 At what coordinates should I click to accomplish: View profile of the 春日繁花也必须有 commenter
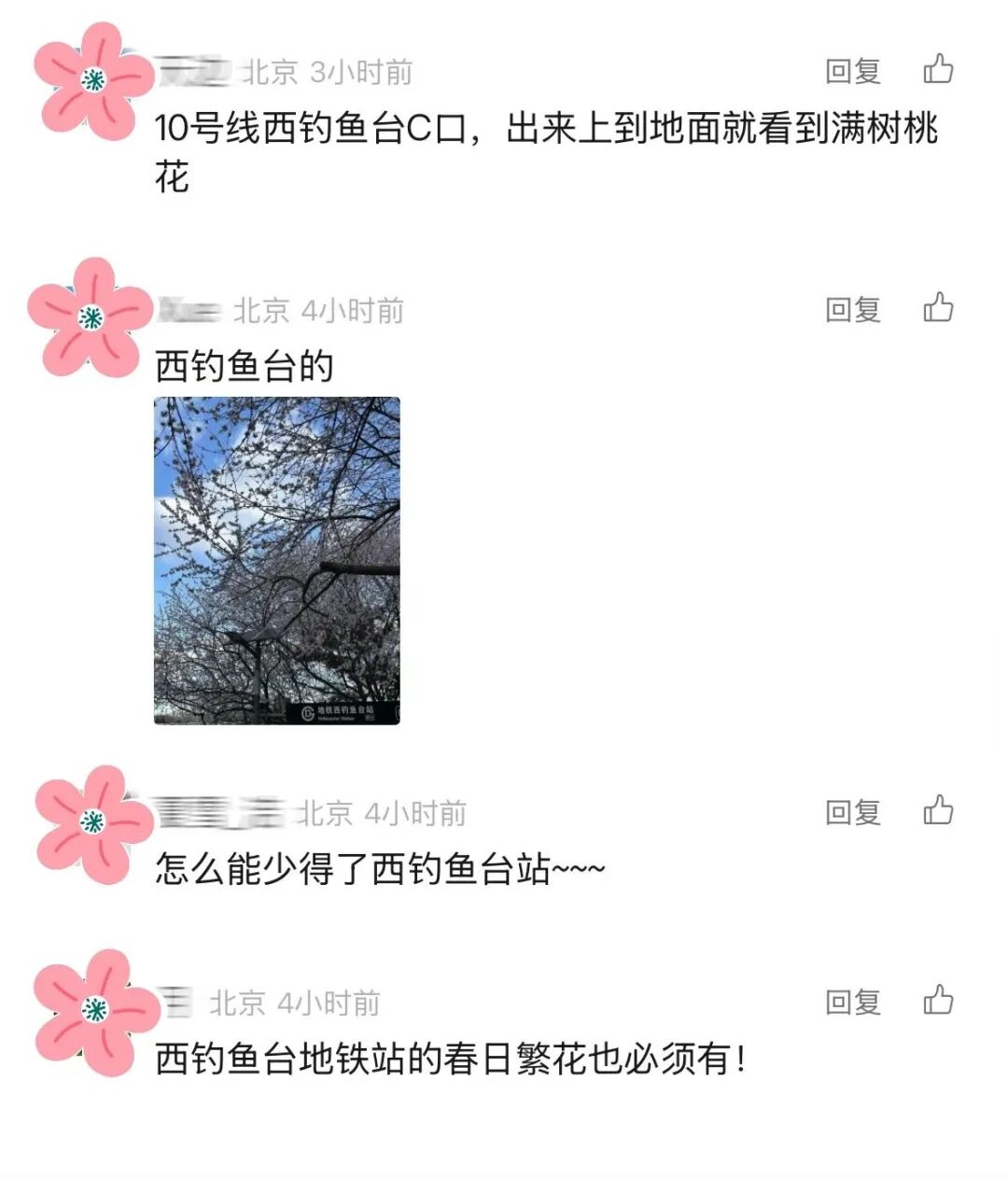coord(93,1012)
